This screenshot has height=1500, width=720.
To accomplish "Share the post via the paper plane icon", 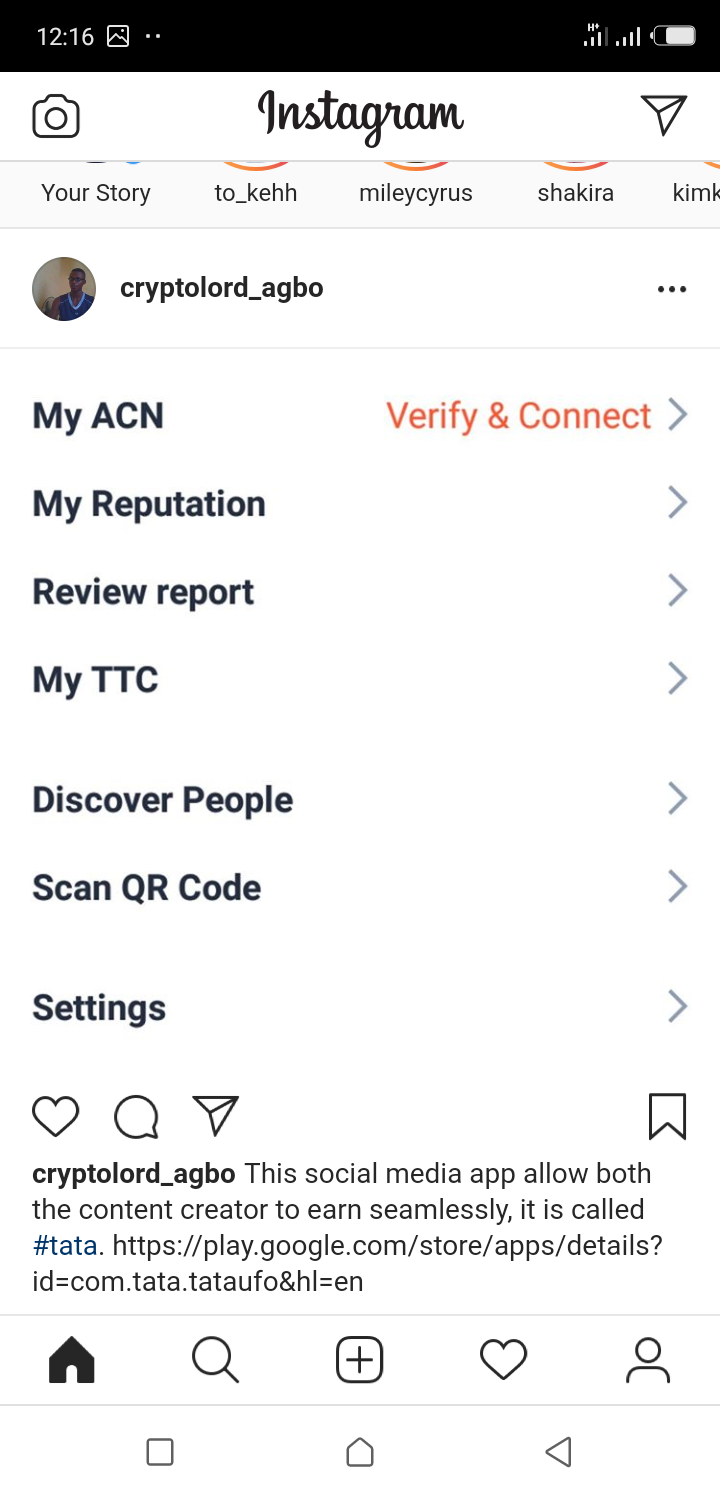I will [215, 1116].
